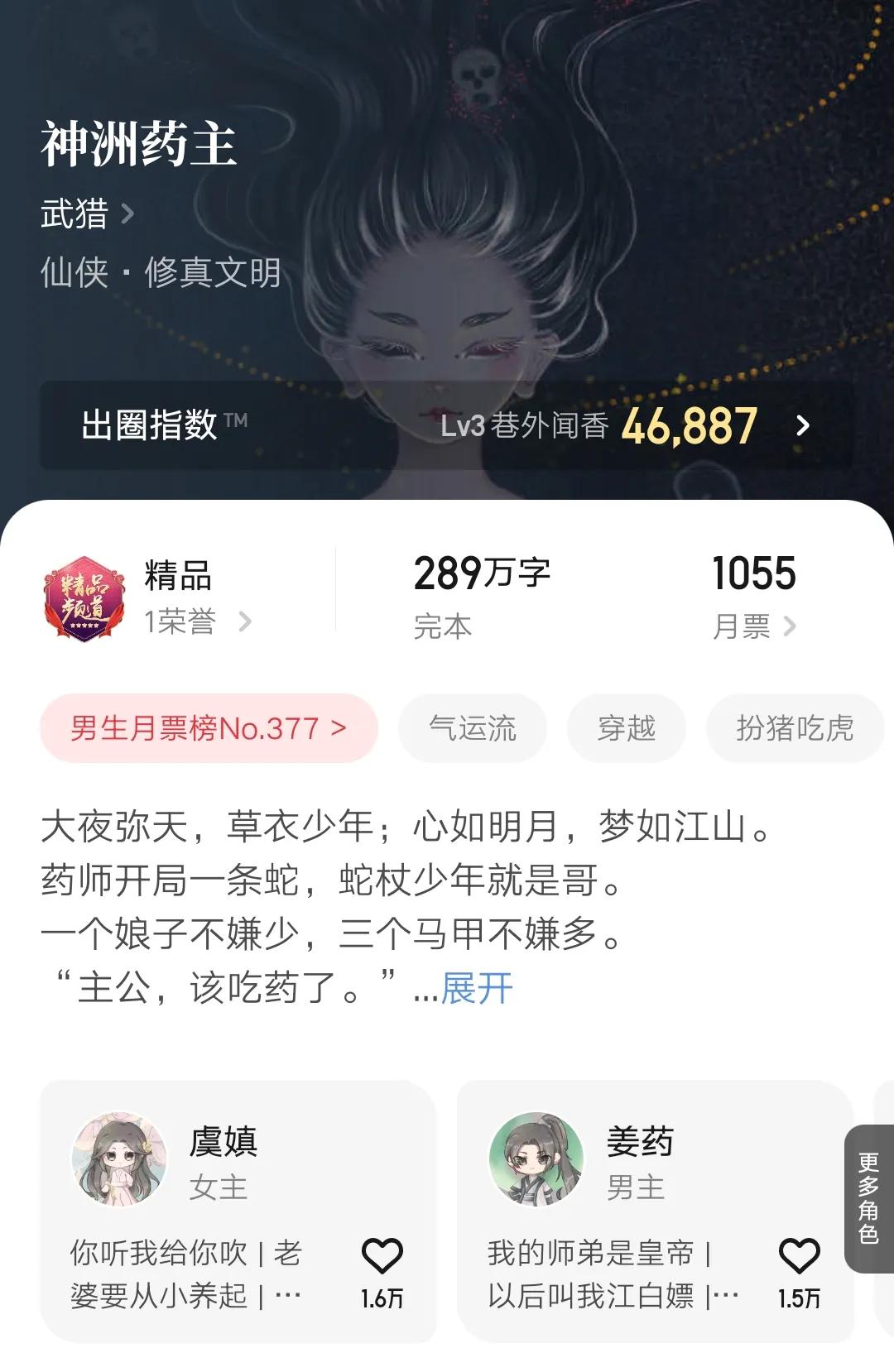Image resolution: width=894 pixels, height=1372 pixels.
Task: Select the 穿越 tag
Action: [x=627, y=727]
